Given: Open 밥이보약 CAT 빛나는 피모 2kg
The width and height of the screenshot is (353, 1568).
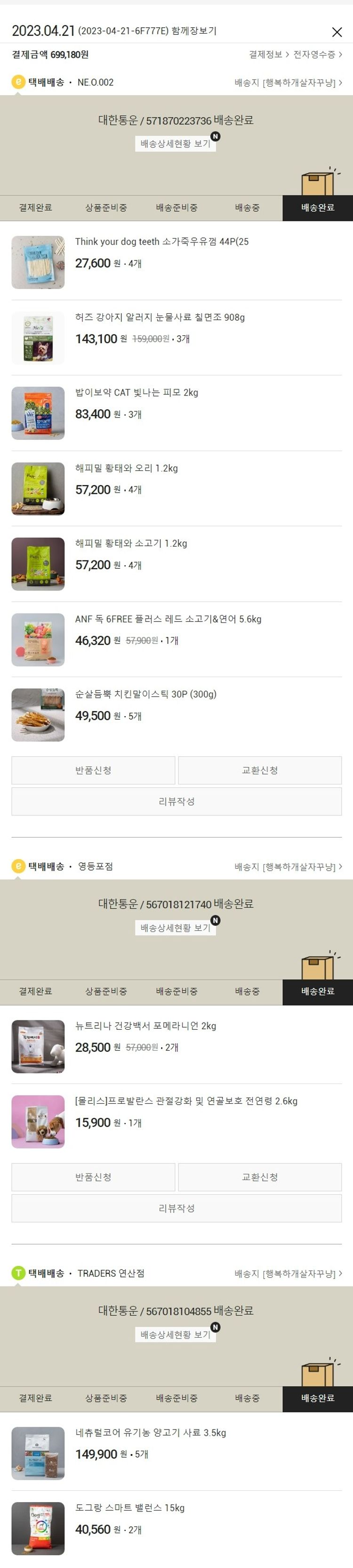Looking at the screenshot, I should point(136,393).
